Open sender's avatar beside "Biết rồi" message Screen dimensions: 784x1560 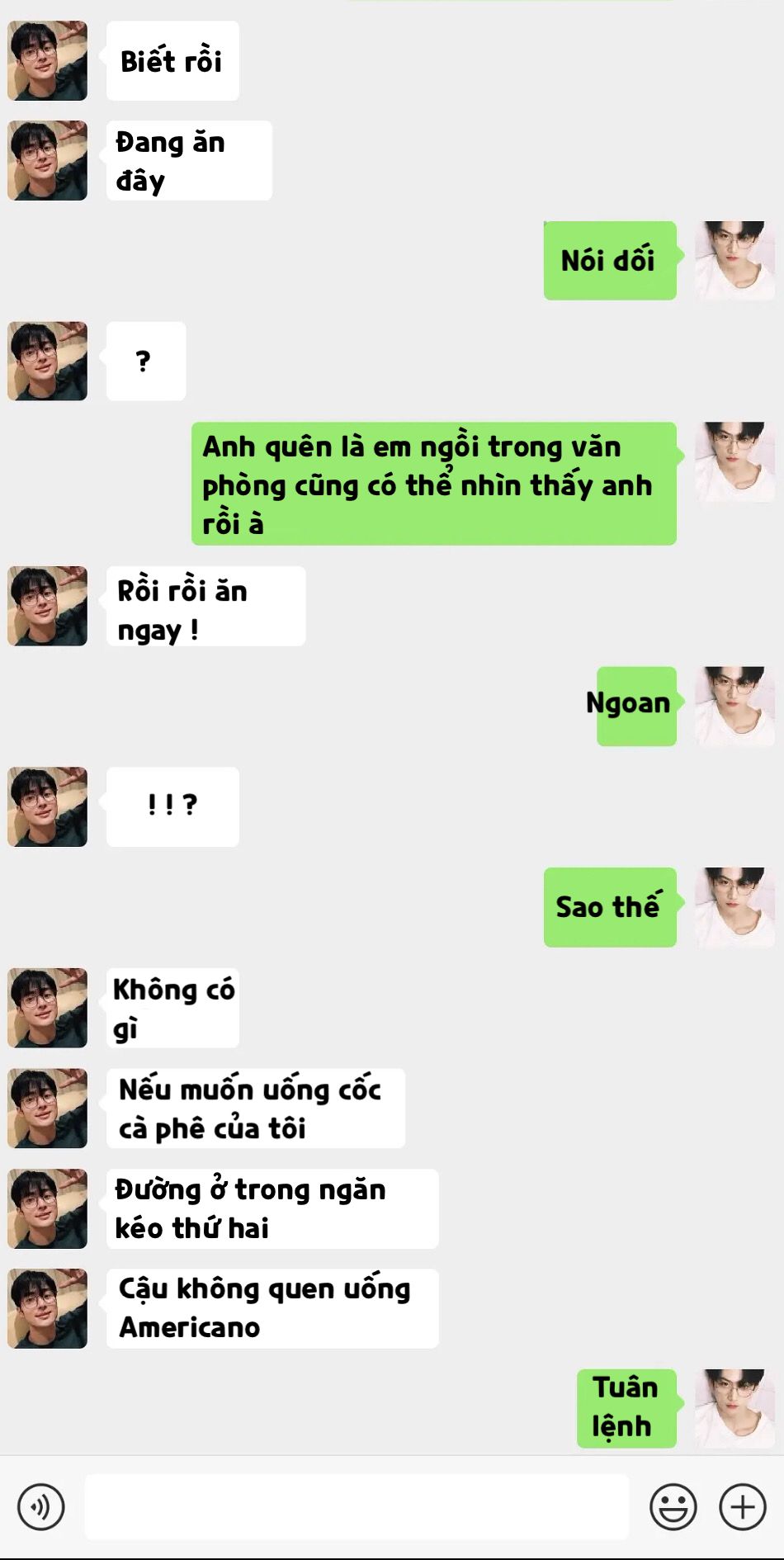pos(48,61)
